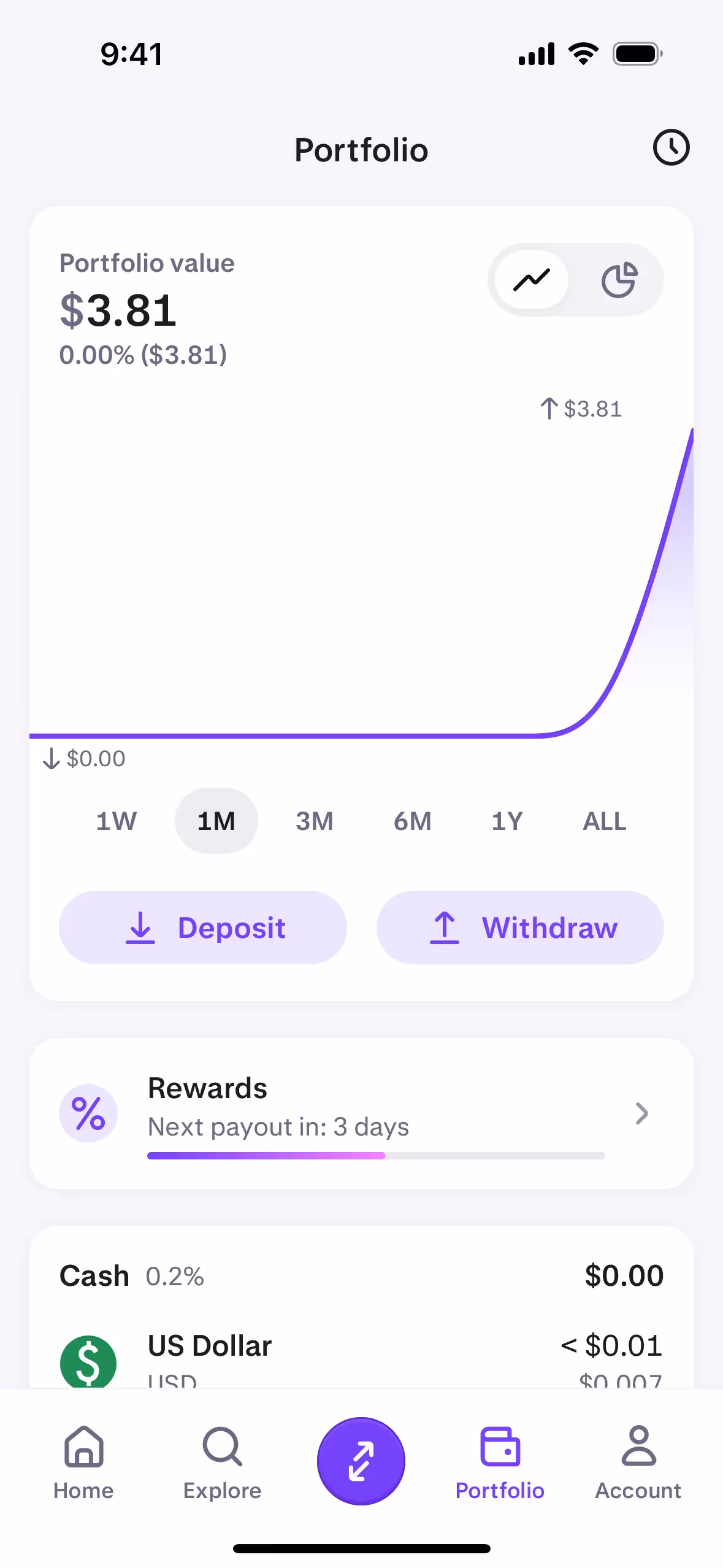Open the central trade swap button

[x=361, y=1461]
